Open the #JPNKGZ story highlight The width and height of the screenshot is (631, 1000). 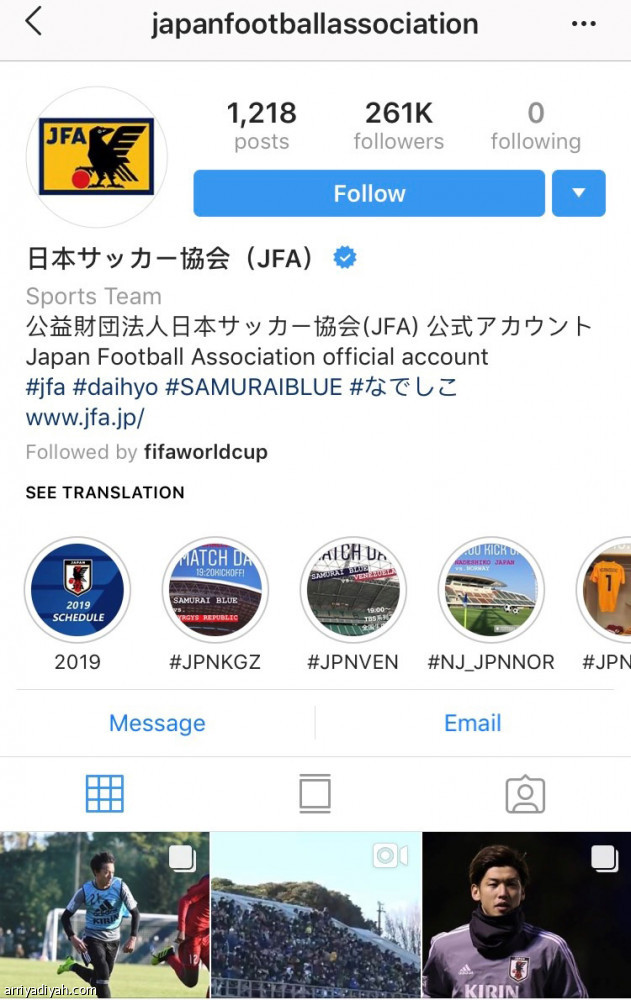click(216, 590)
